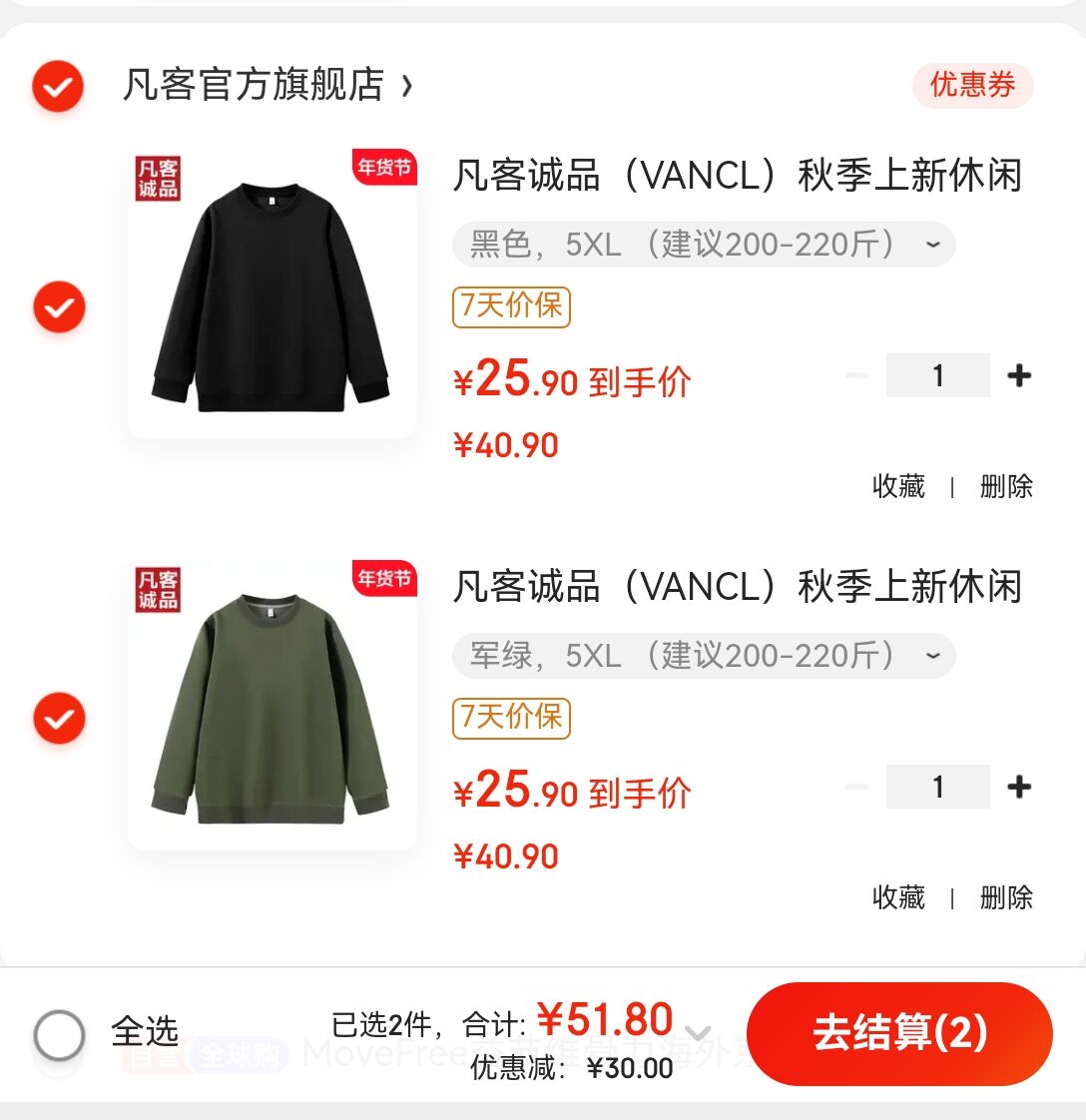Open the army green sweatshirt product image
The height and width of the screenshot is (1120, 1086).
tap(271, 707)
